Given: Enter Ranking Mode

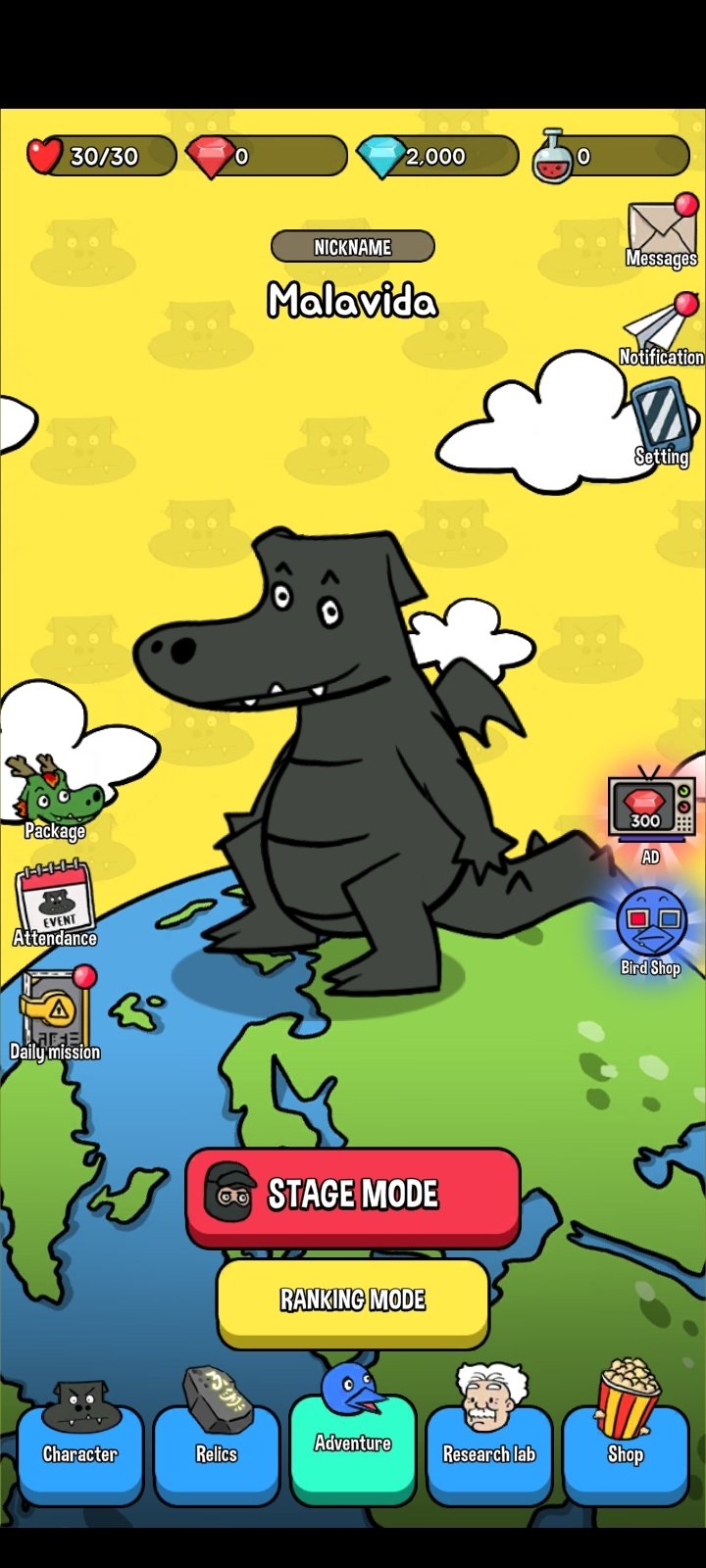Looking at the screenshot, I should (353, 1299).
